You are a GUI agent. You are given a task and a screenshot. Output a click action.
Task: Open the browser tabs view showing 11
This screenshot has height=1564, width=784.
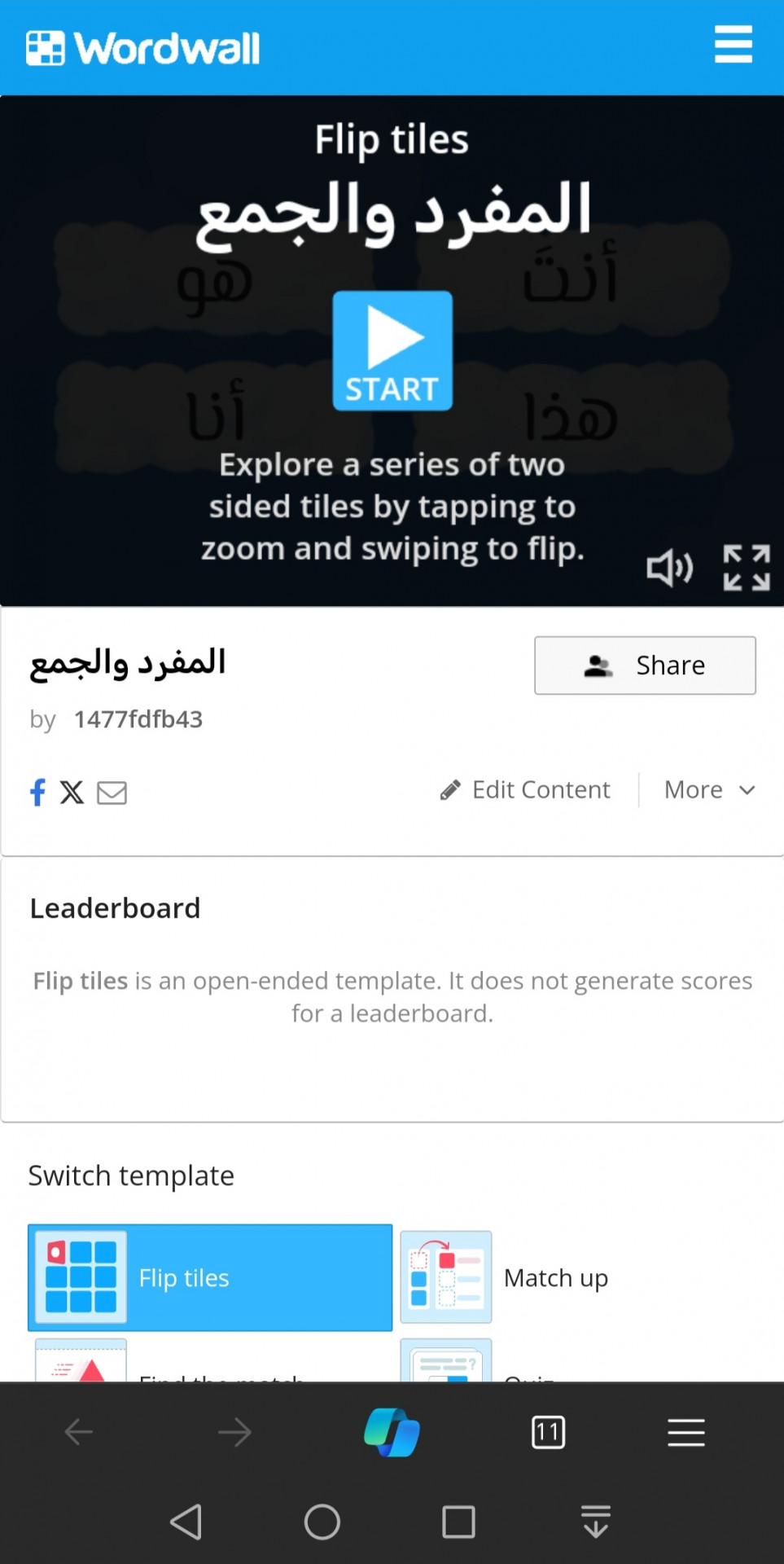[548, 1432]
